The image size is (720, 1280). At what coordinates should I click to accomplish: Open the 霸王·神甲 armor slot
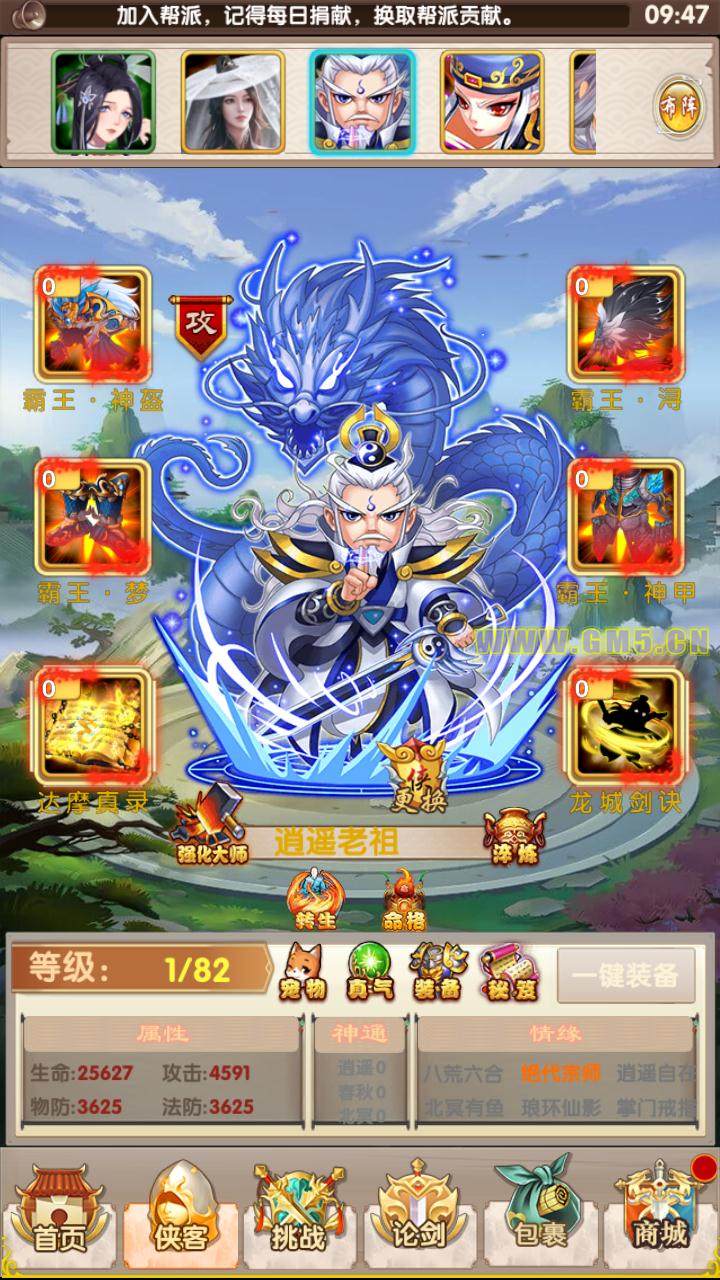(x=626, y=516)
